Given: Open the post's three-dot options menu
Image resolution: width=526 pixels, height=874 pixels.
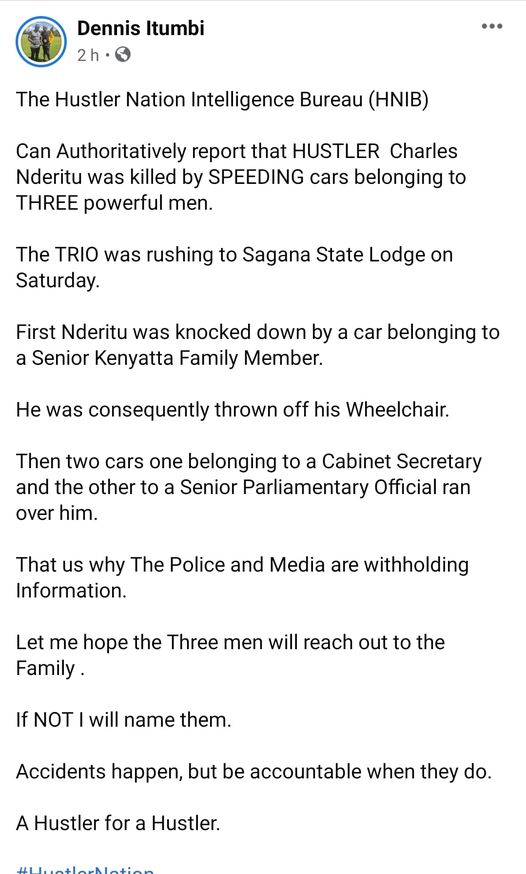Looking at the screenshot, I should coord(492,26).
